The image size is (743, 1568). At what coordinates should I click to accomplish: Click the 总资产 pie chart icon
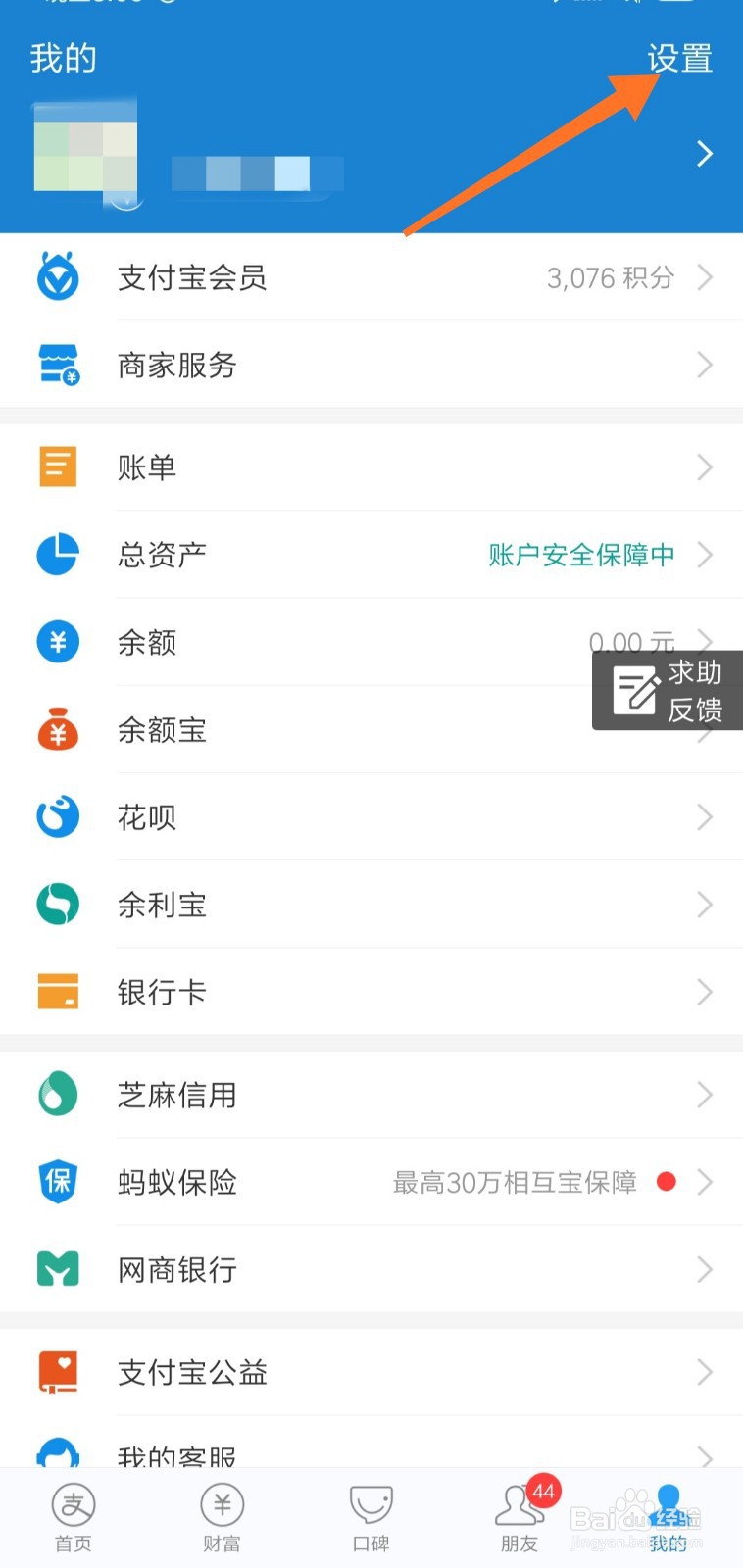click(x=57, y=555)
